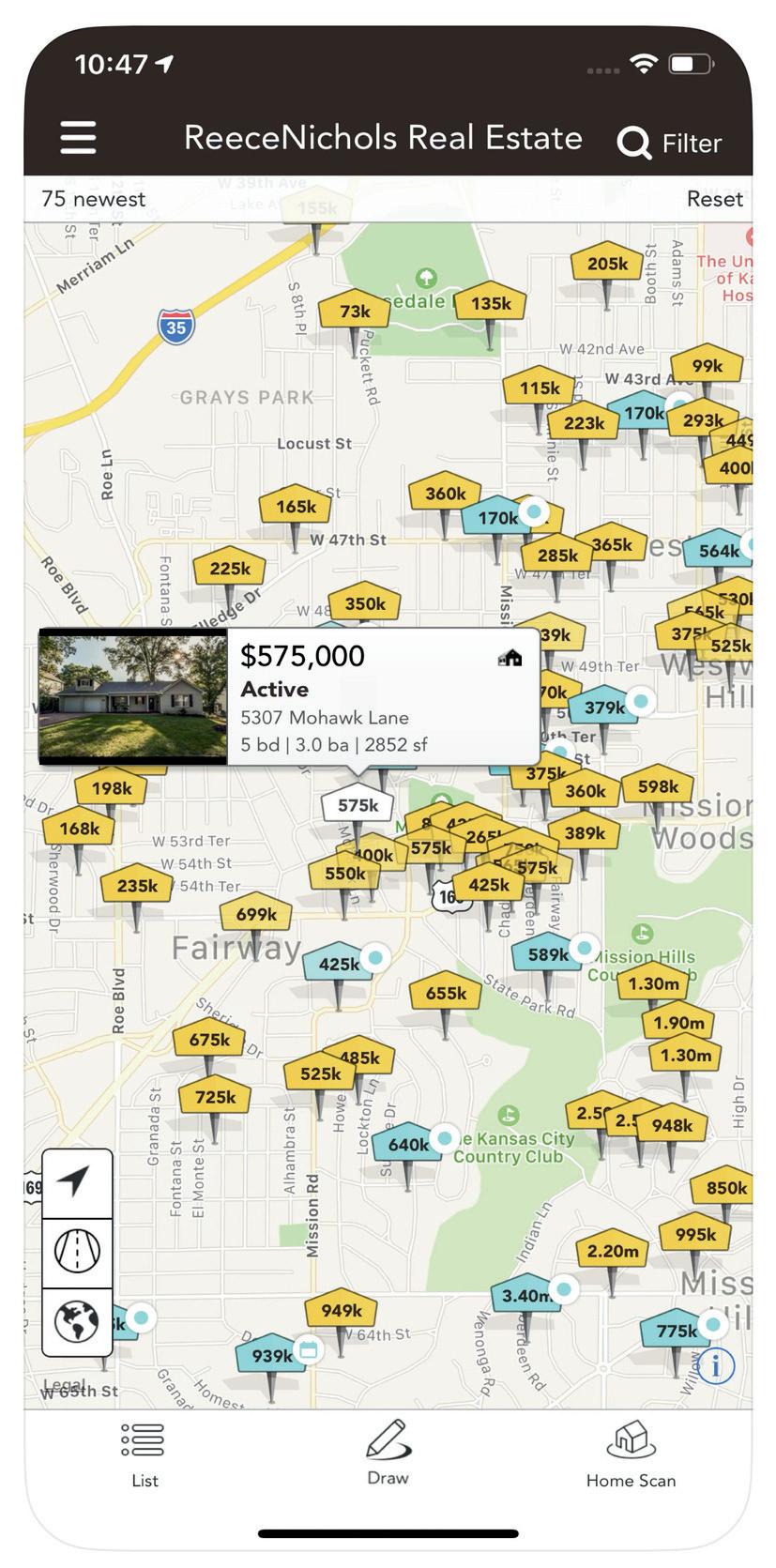Select the 675k price pin
This screenshot has height=1568, width=776.
[209, 1040]
